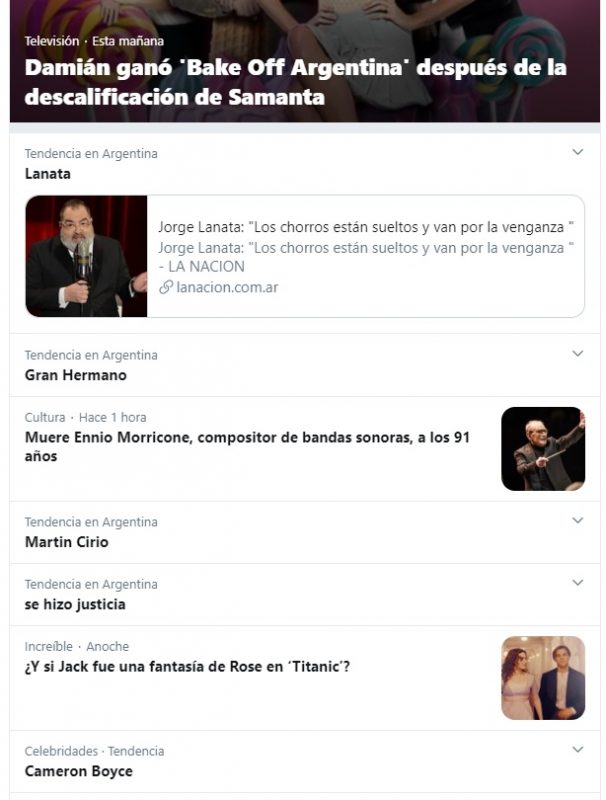Open the Cameron Boyce trend

(79, 772)
